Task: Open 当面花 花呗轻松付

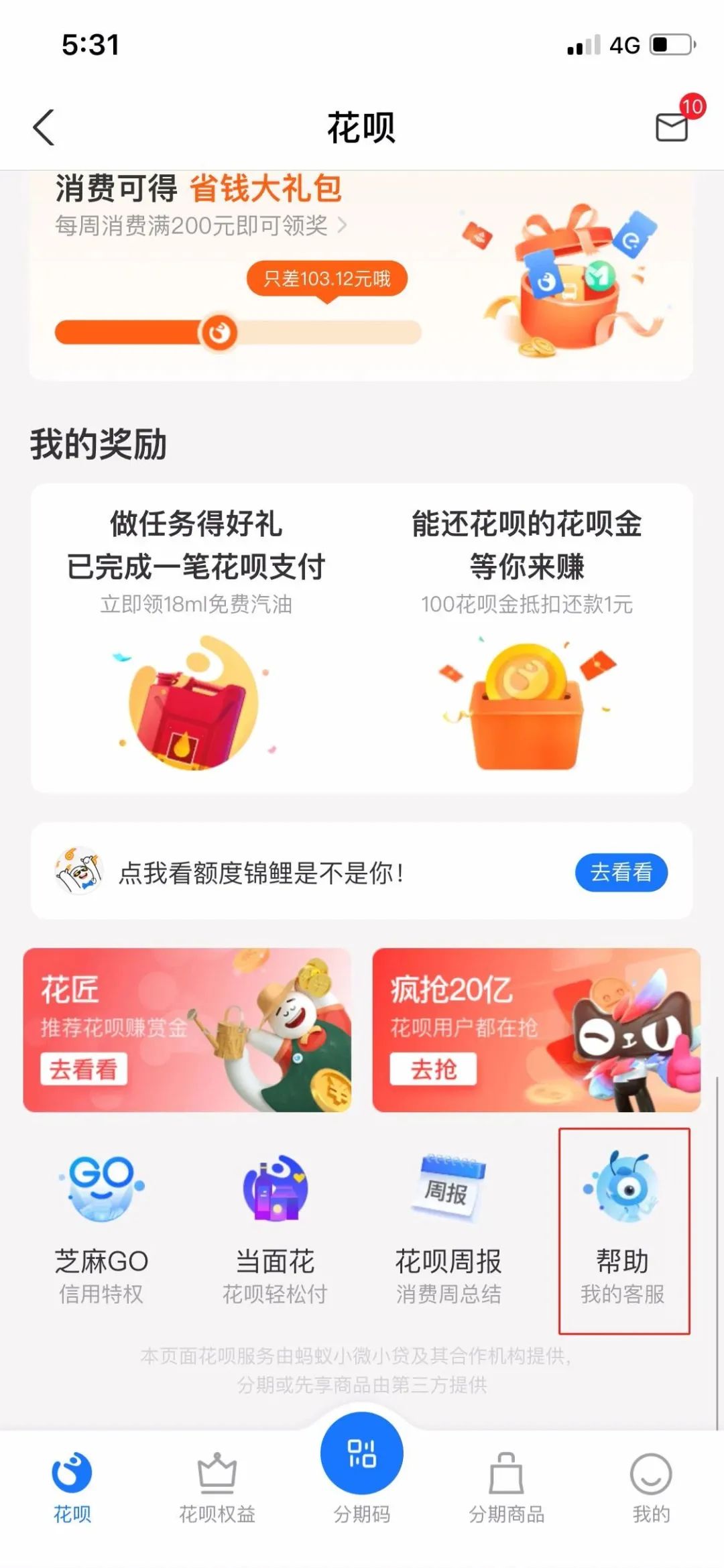Action: tap(275, 1229)
